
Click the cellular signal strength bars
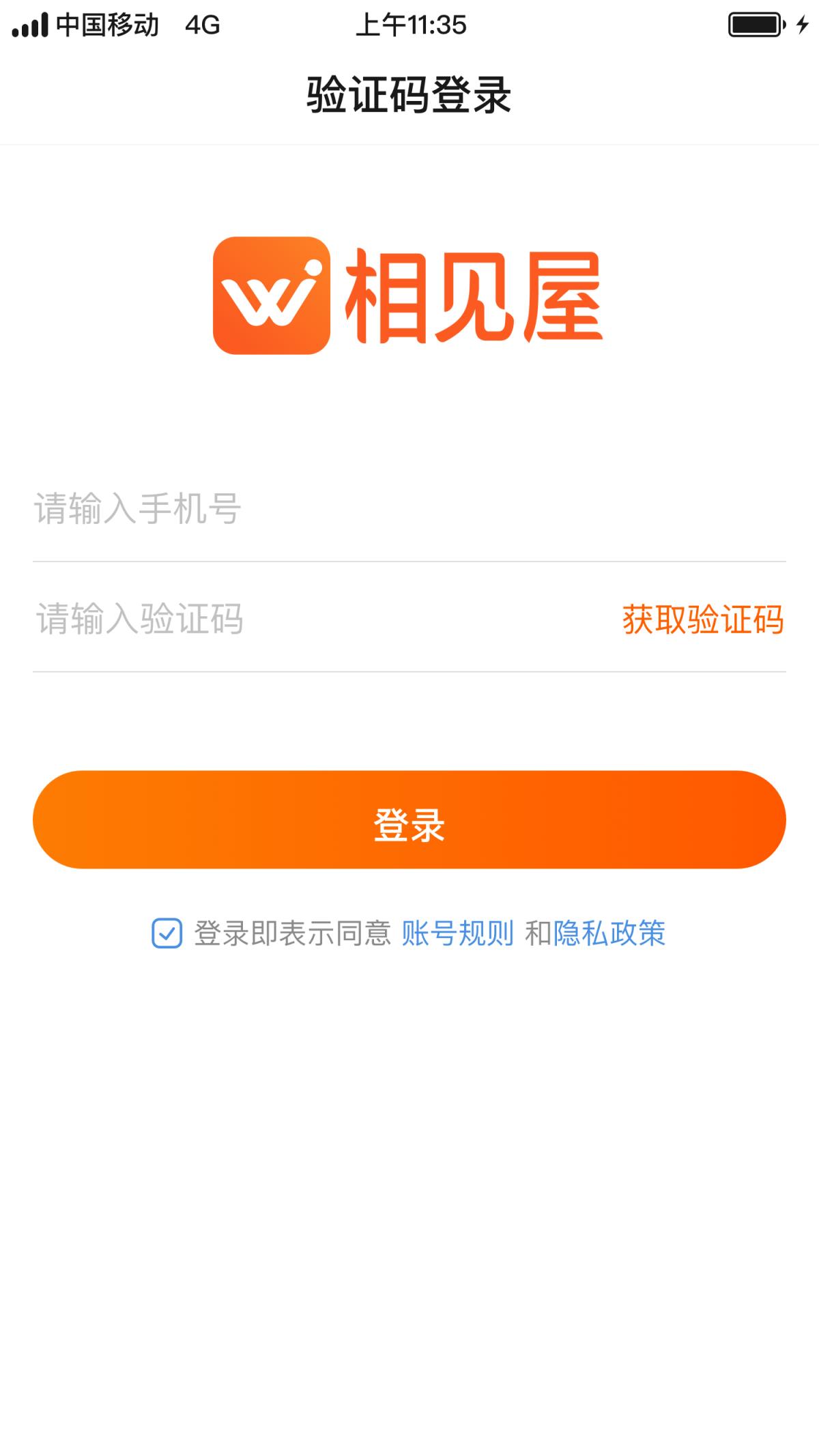coord(30,24)
